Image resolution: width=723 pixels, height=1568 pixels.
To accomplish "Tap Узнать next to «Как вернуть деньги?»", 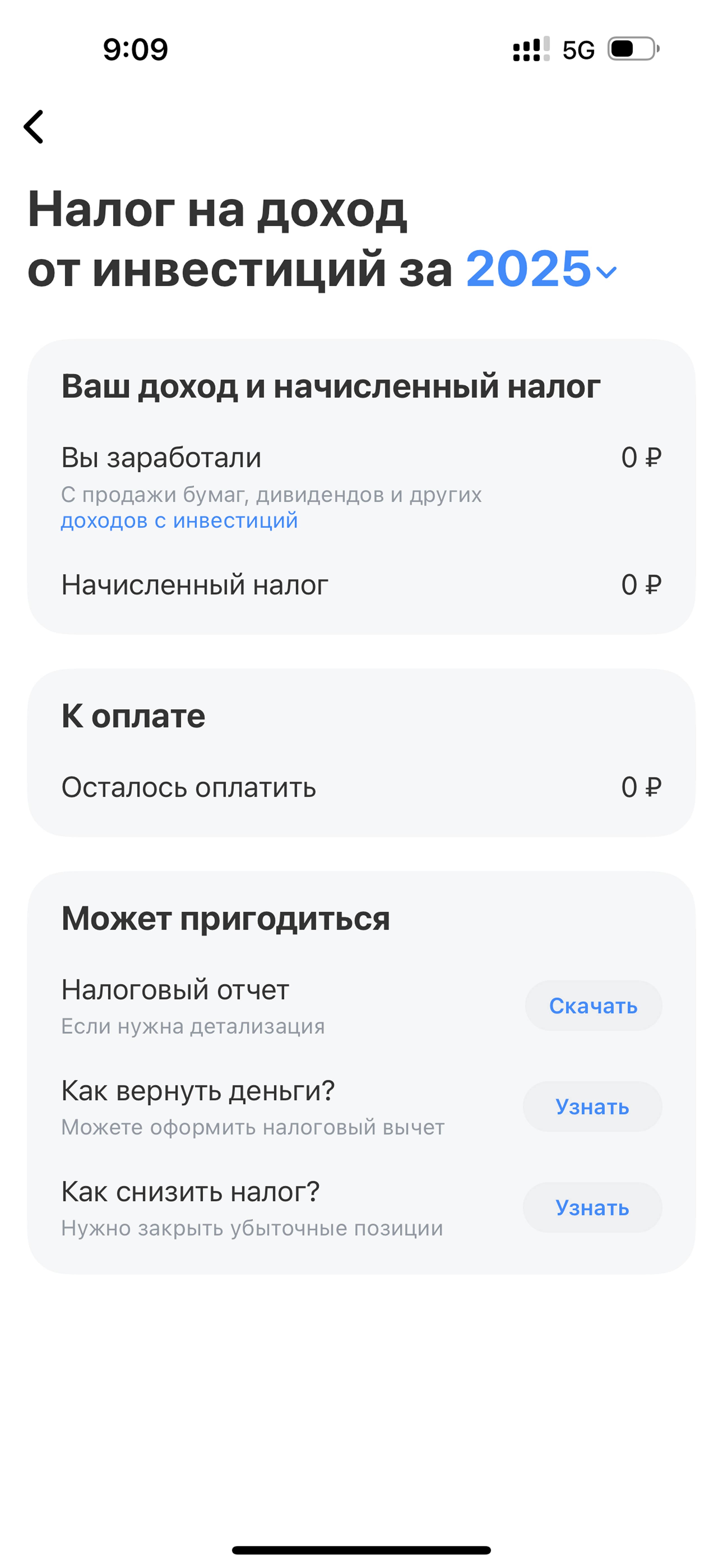I will point(592,1107).
